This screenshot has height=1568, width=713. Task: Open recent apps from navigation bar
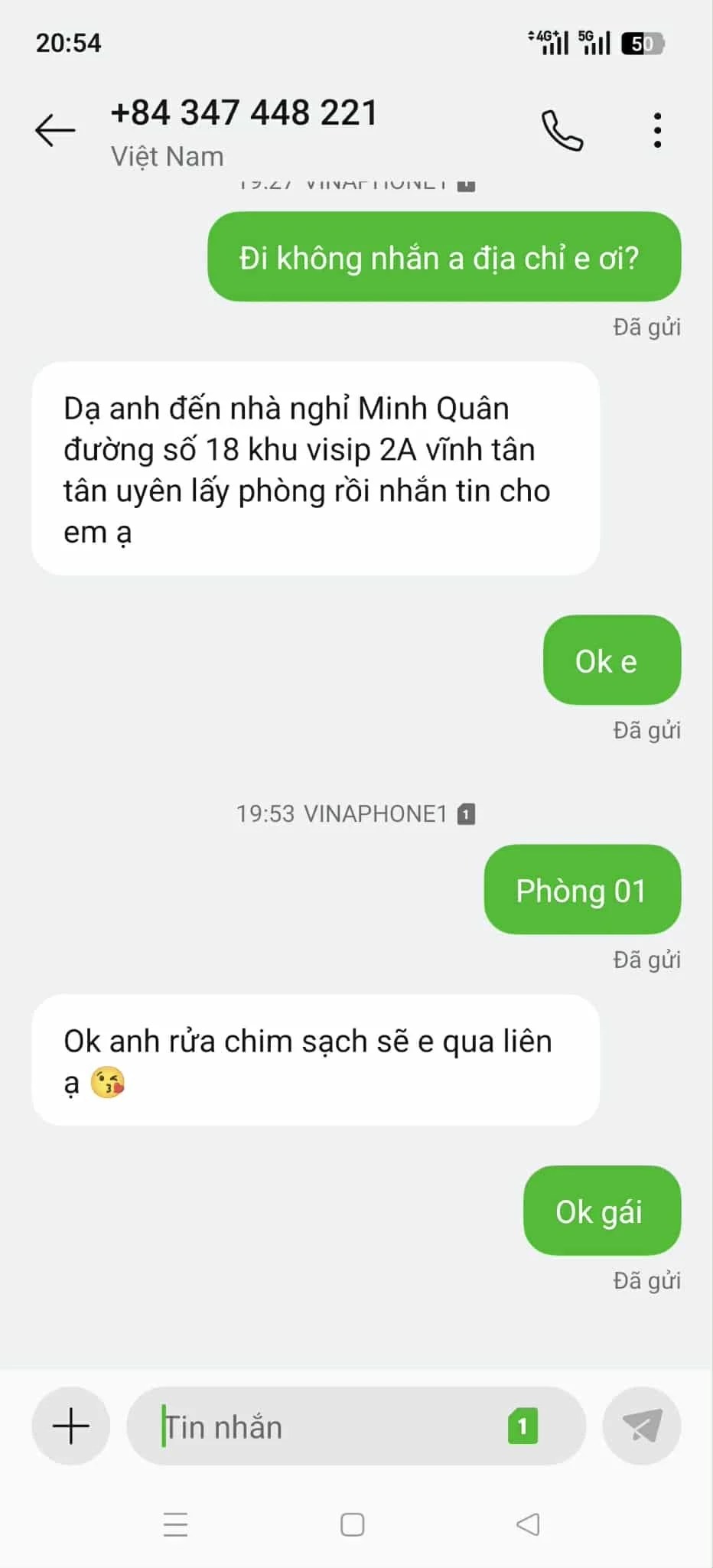tap(176, 1524)
